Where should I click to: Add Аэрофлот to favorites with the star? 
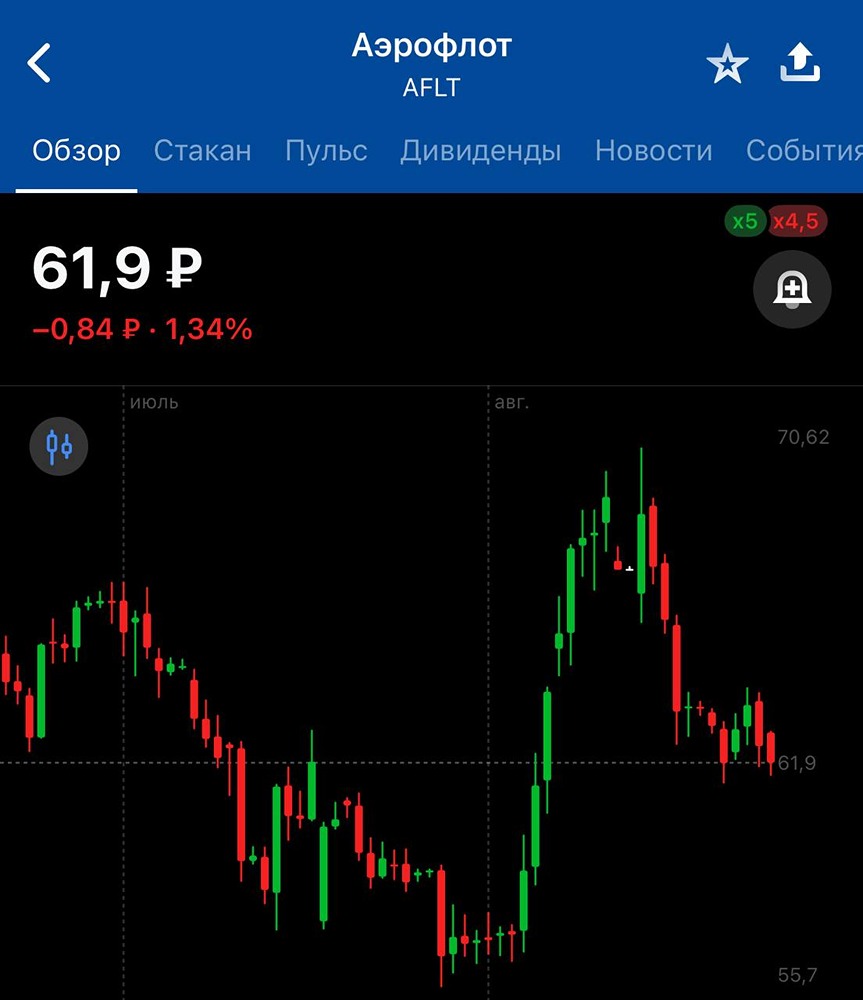727,66
